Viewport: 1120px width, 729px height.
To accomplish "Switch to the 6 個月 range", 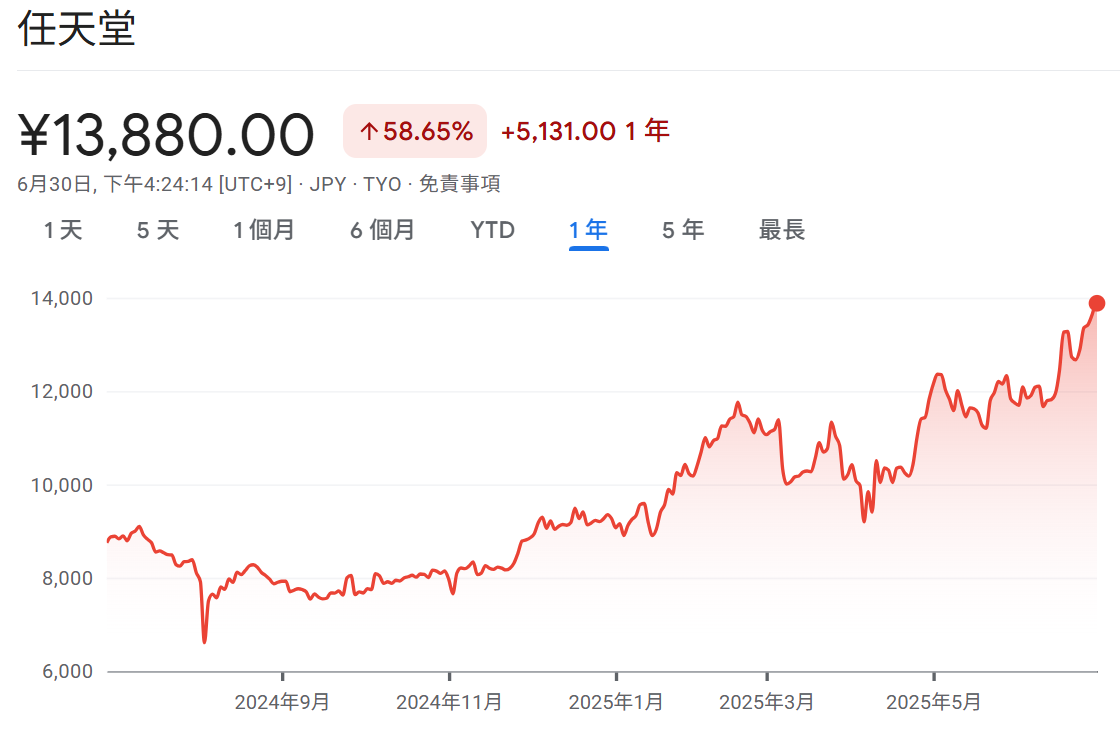I will [x=382, y=231].
